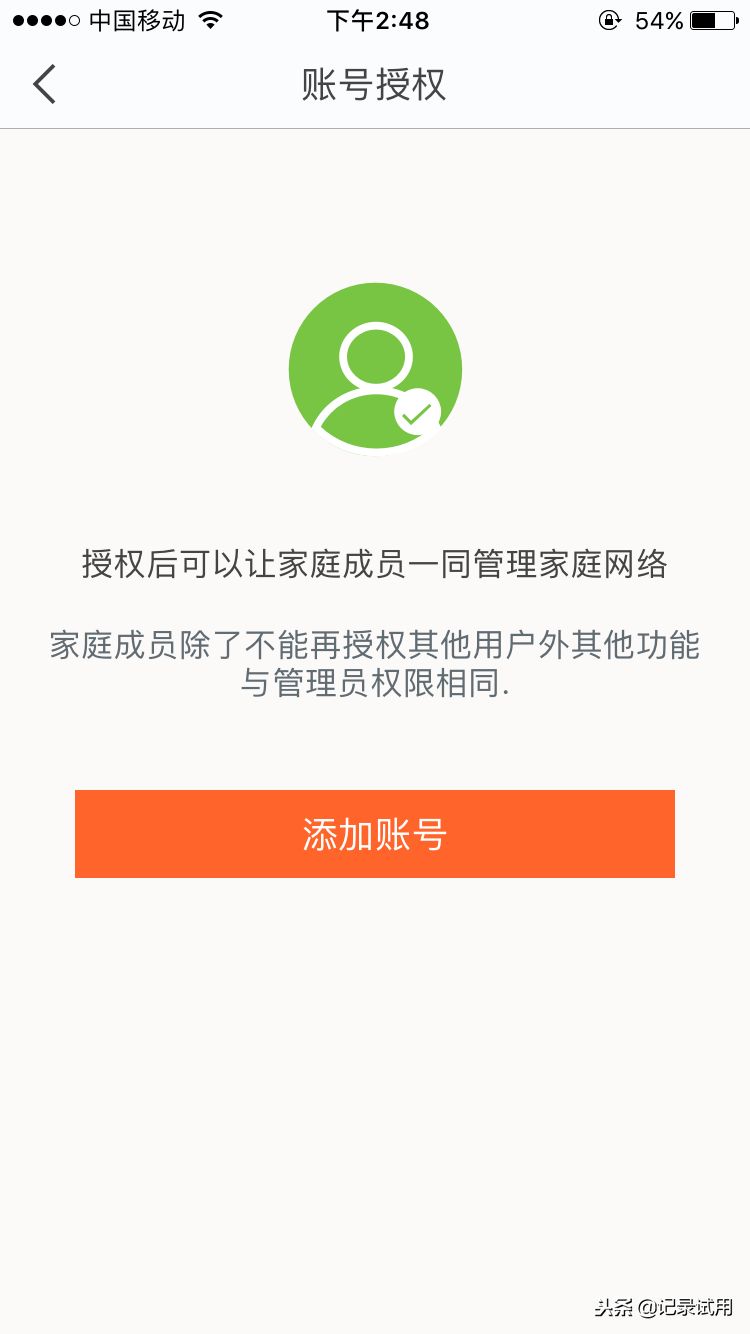
Task: Go back from the 账号授权 page
Action: click(x=44, y=84)
